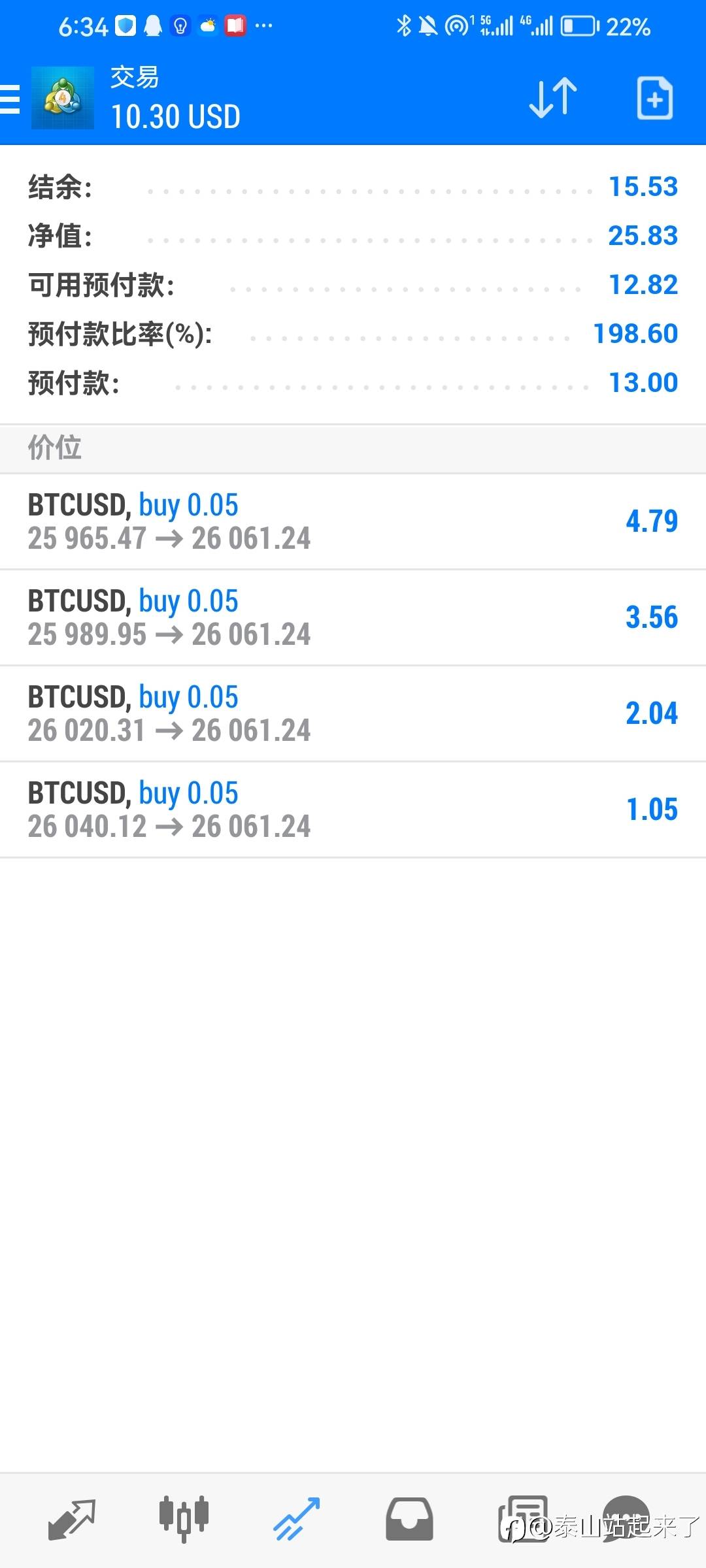Open the BTCUSD position opened at 25 965.47

point(353,521)
